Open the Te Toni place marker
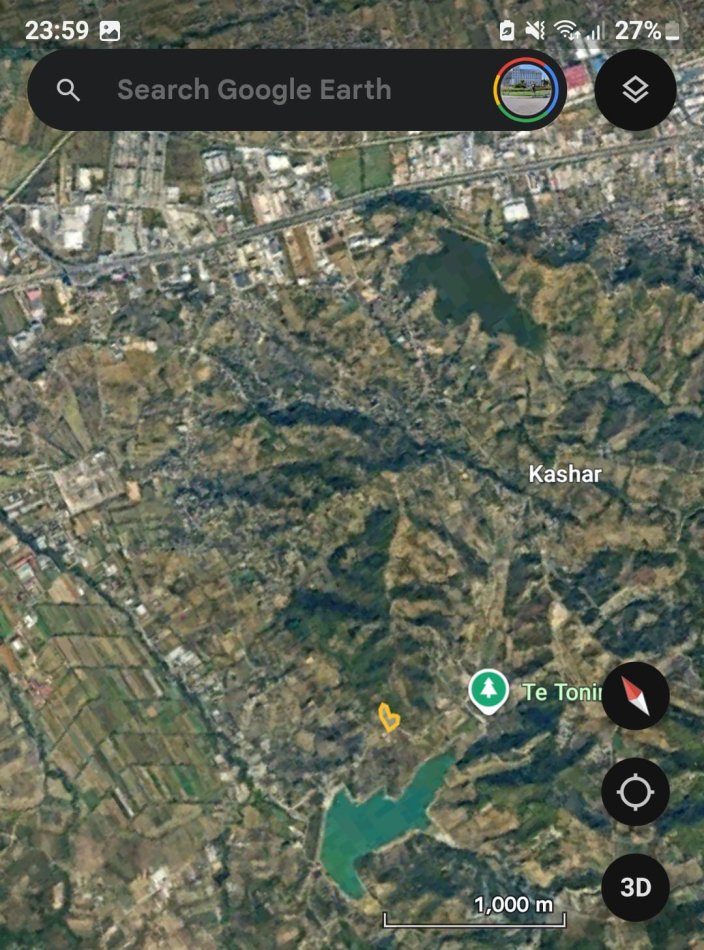704x950 pixels. (x=487, y=692)
